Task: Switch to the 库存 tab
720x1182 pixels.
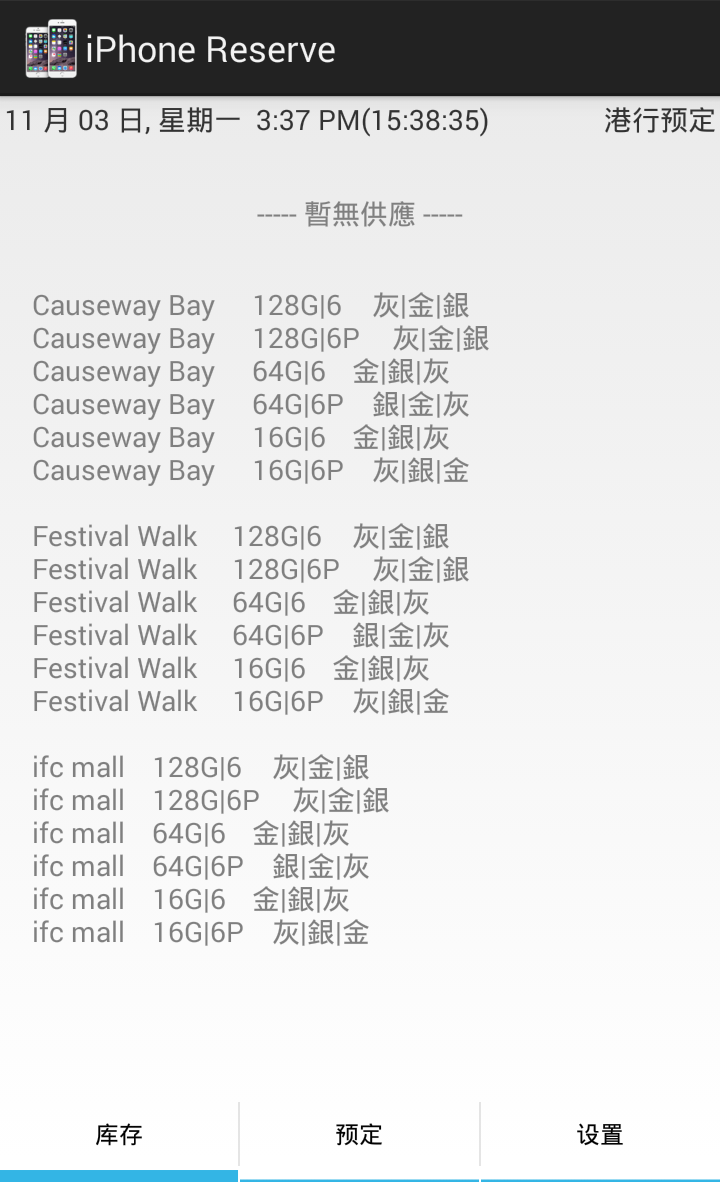Action: coord(119,1135)
